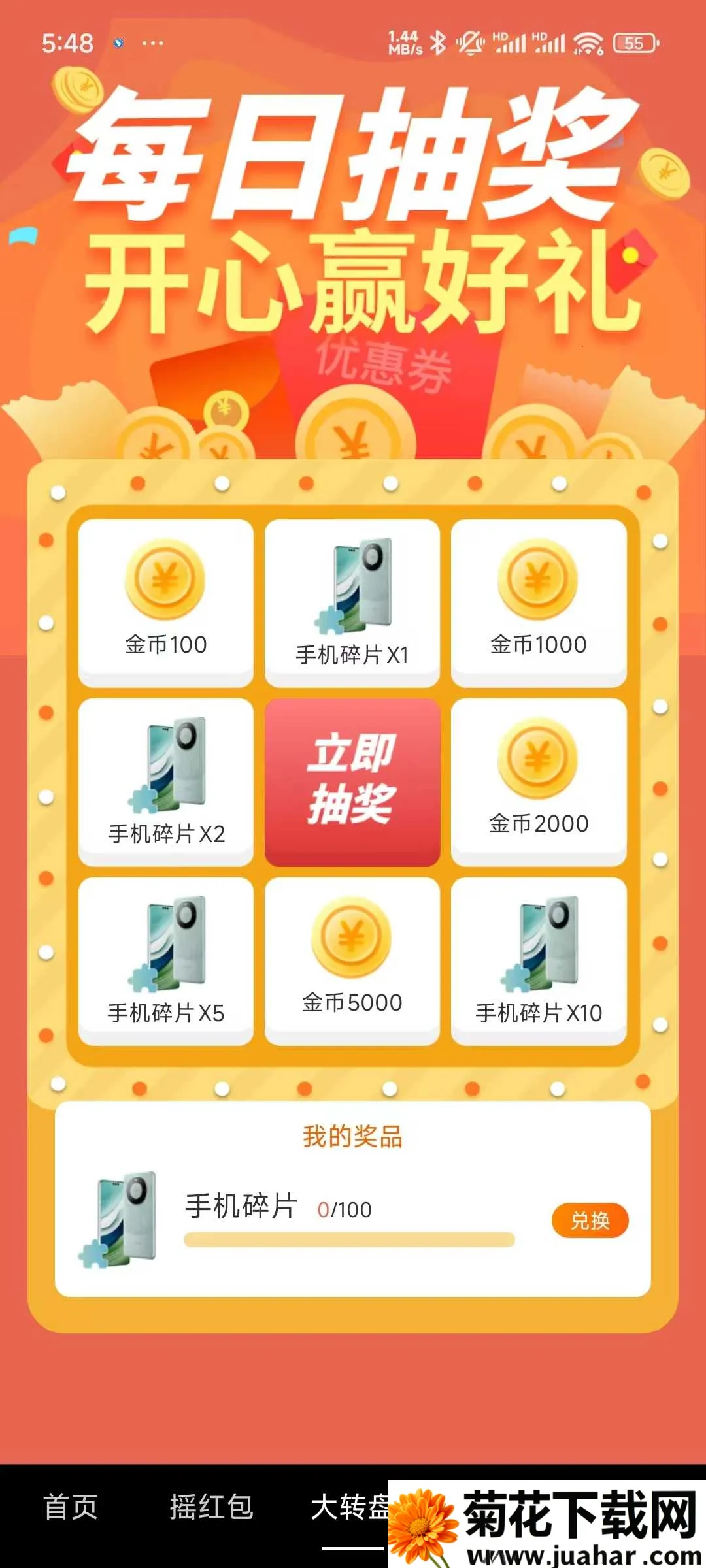Image resolution: width=706 pixels, height=1568 pixels.
Task: Tap the 兑换 button for 手机碎片
Action: click(x=590, y=1220)
